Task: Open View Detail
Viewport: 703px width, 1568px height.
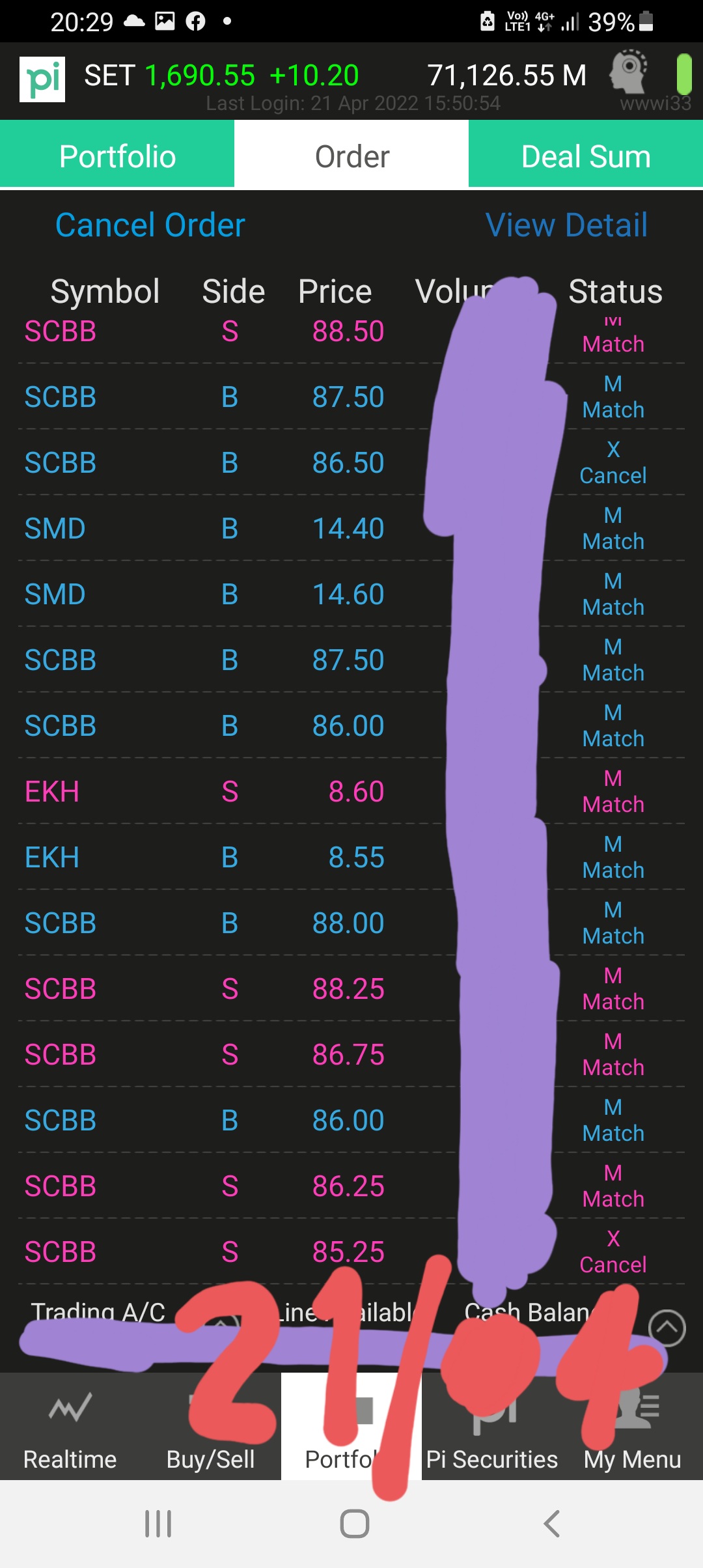Action: (566, 225)
